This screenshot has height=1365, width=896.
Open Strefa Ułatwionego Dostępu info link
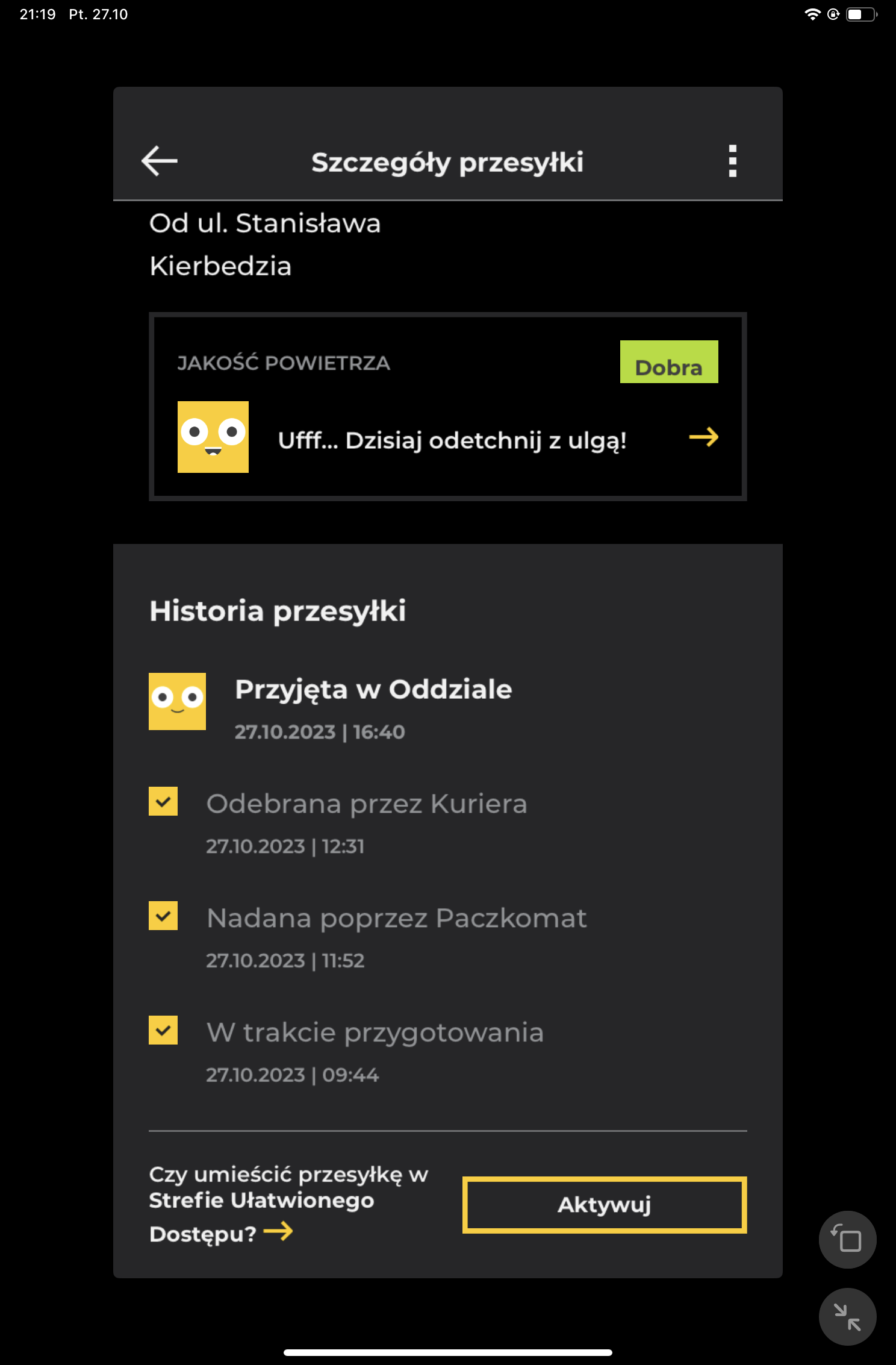pyautogui.click(x=278, y=1232)
